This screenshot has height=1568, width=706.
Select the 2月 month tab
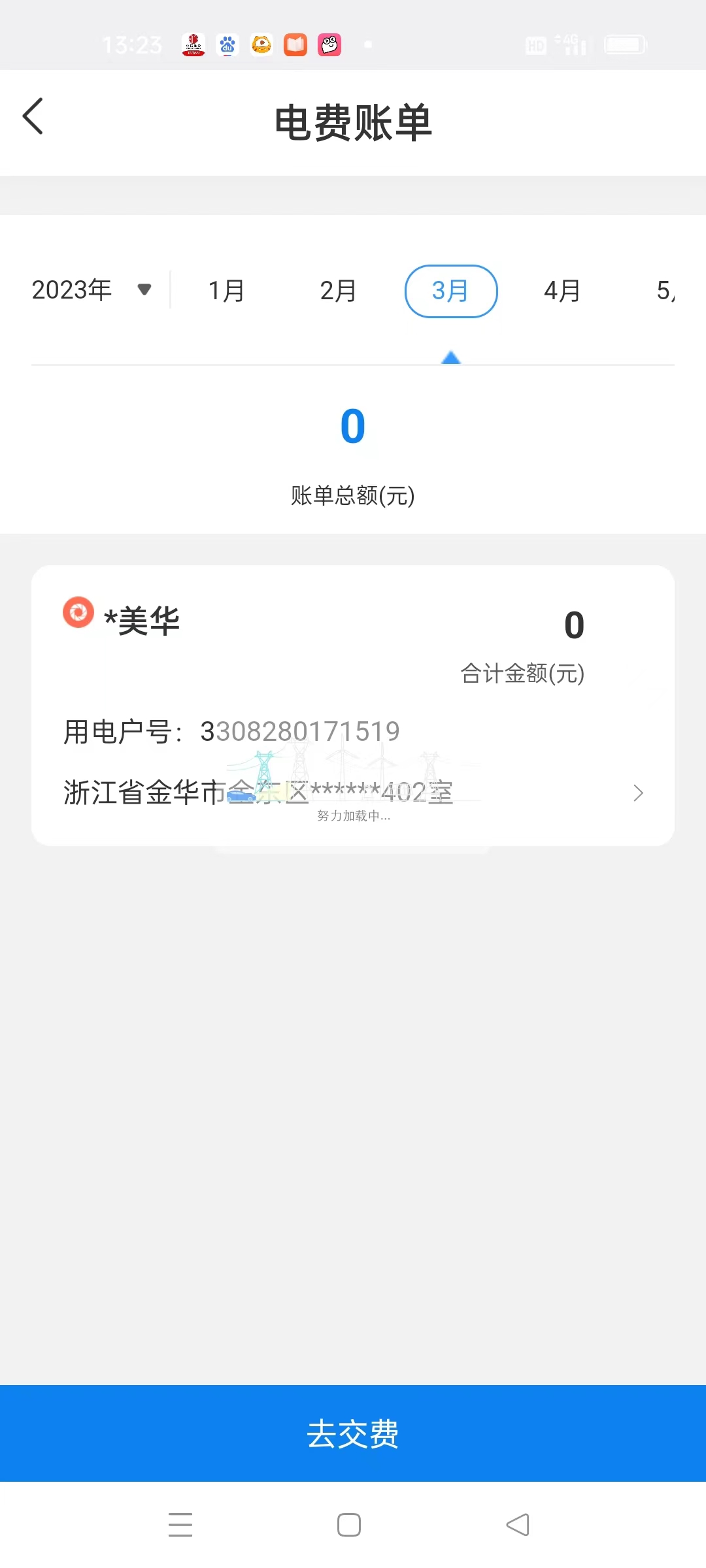tap(338, 291)
